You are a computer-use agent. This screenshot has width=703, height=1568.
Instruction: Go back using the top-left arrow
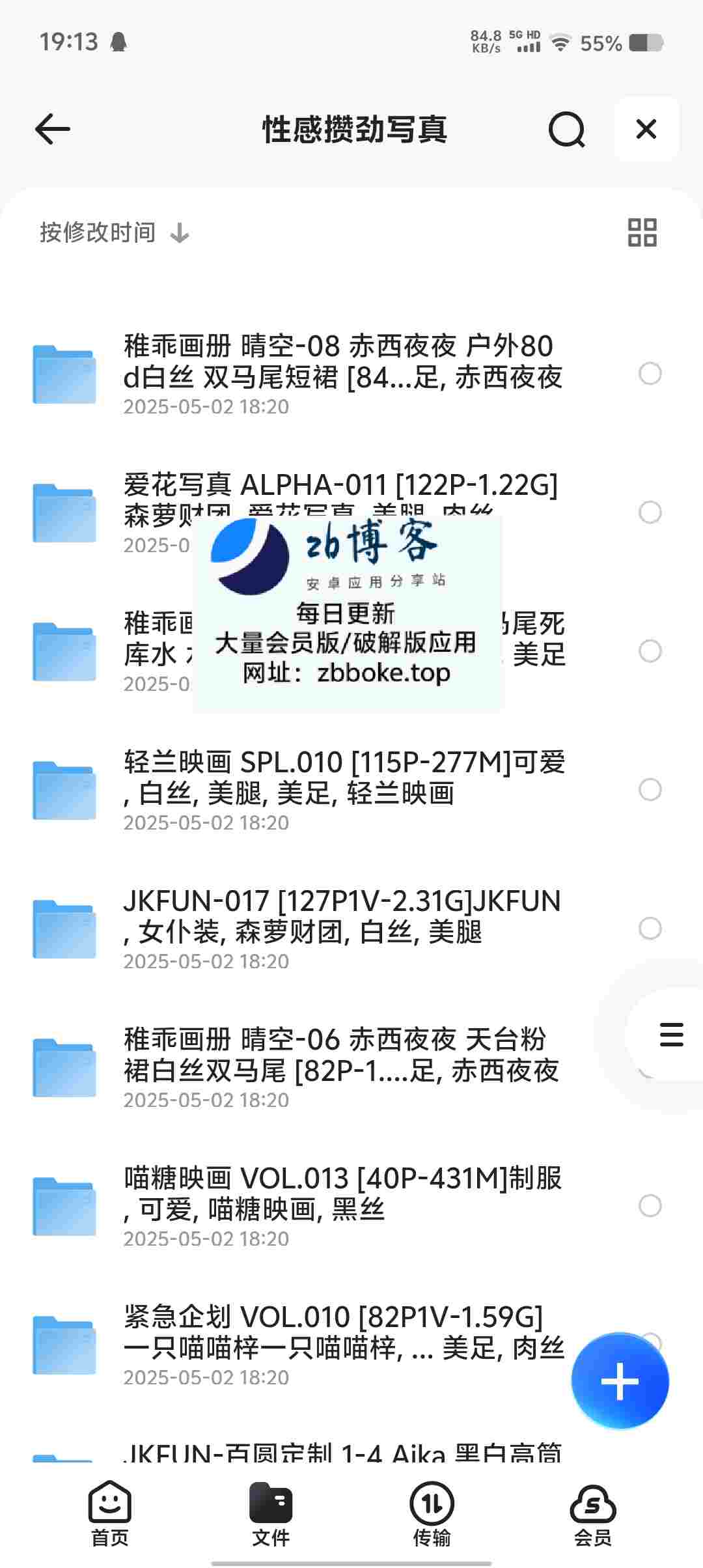[53, 129]
